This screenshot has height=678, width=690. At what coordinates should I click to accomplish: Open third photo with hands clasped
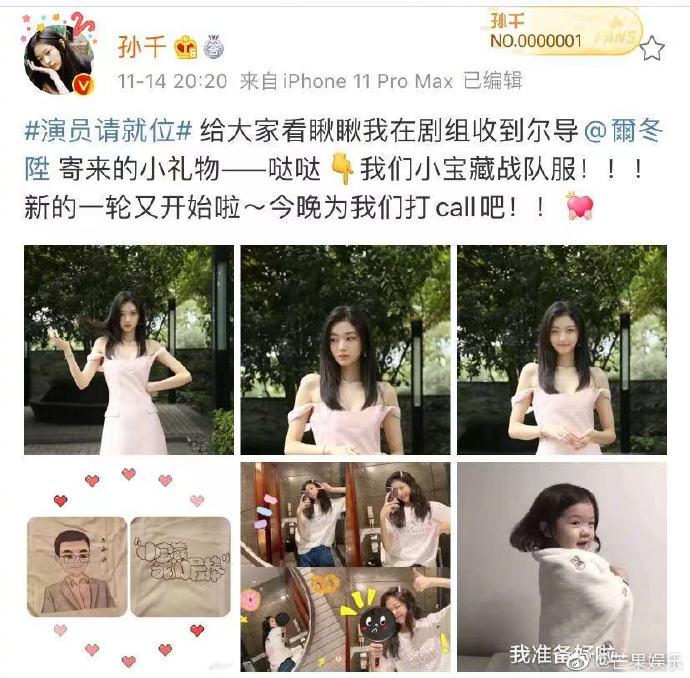[561, 350]
